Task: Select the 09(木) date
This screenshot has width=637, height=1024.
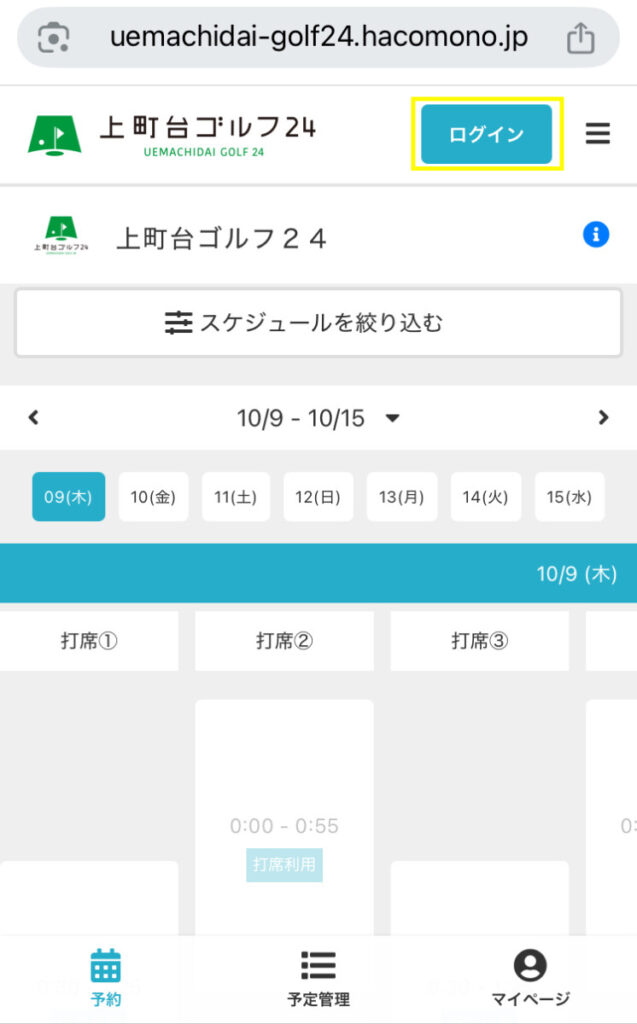Action: point(69,497)
